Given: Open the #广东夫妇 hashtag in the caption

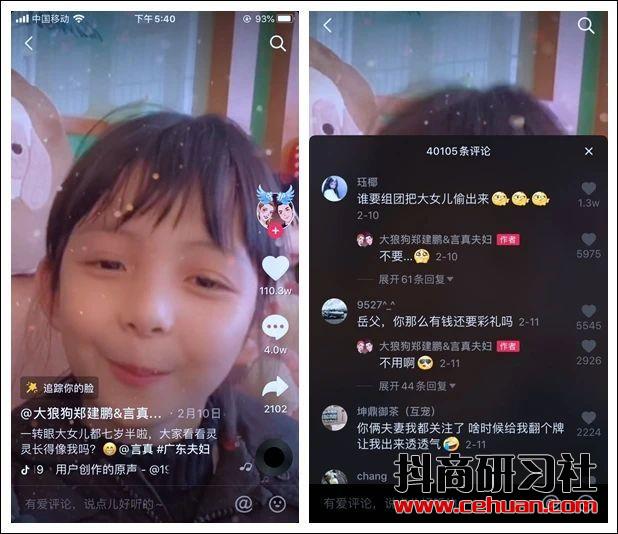Looking at the screenshot, I should 182,448.
